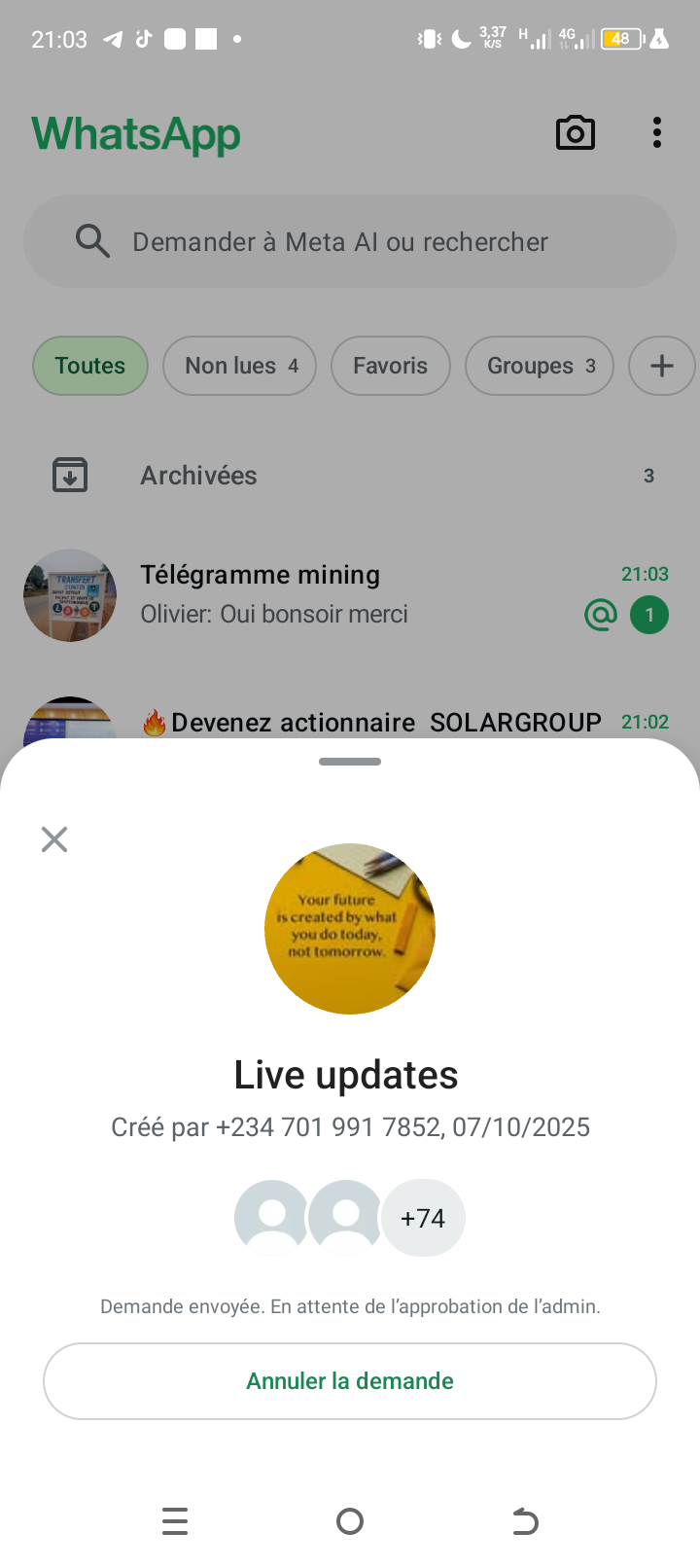Show the Favoris chats

[390, 366]
